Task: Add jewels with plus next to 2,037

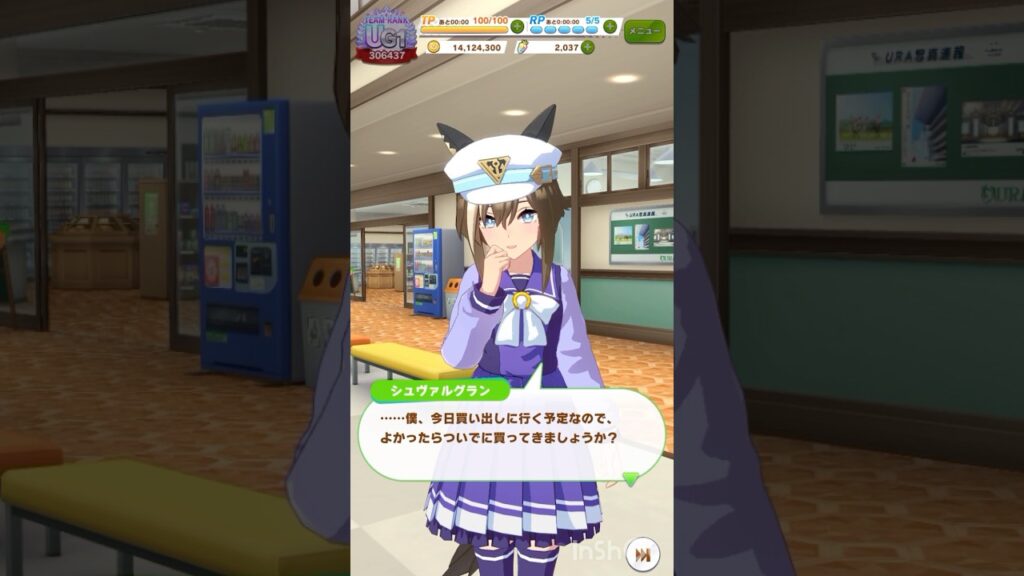Action: (x=587, y=47)
